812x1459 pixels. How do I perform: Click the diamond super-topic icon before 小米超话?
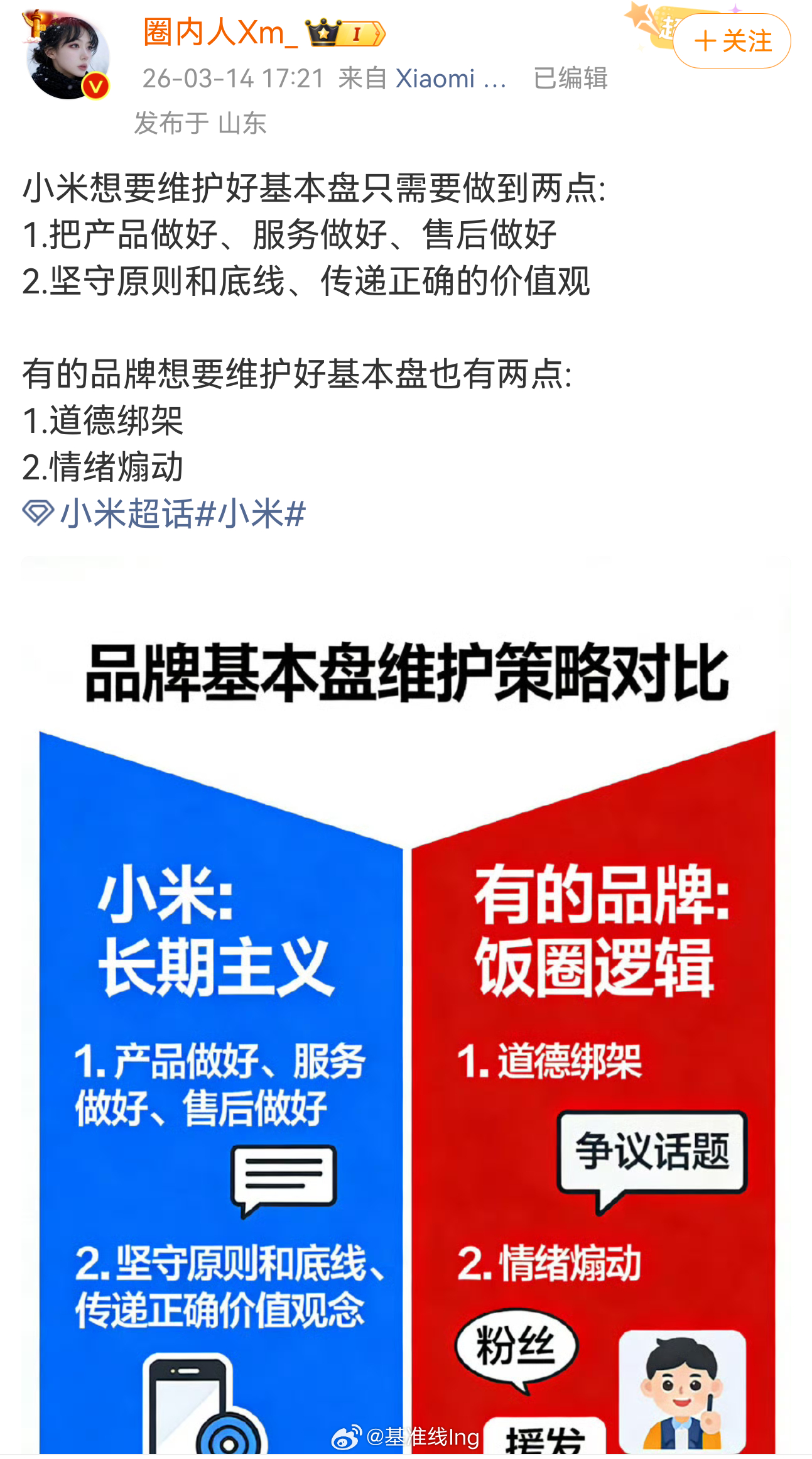click(x=35, y=513)
